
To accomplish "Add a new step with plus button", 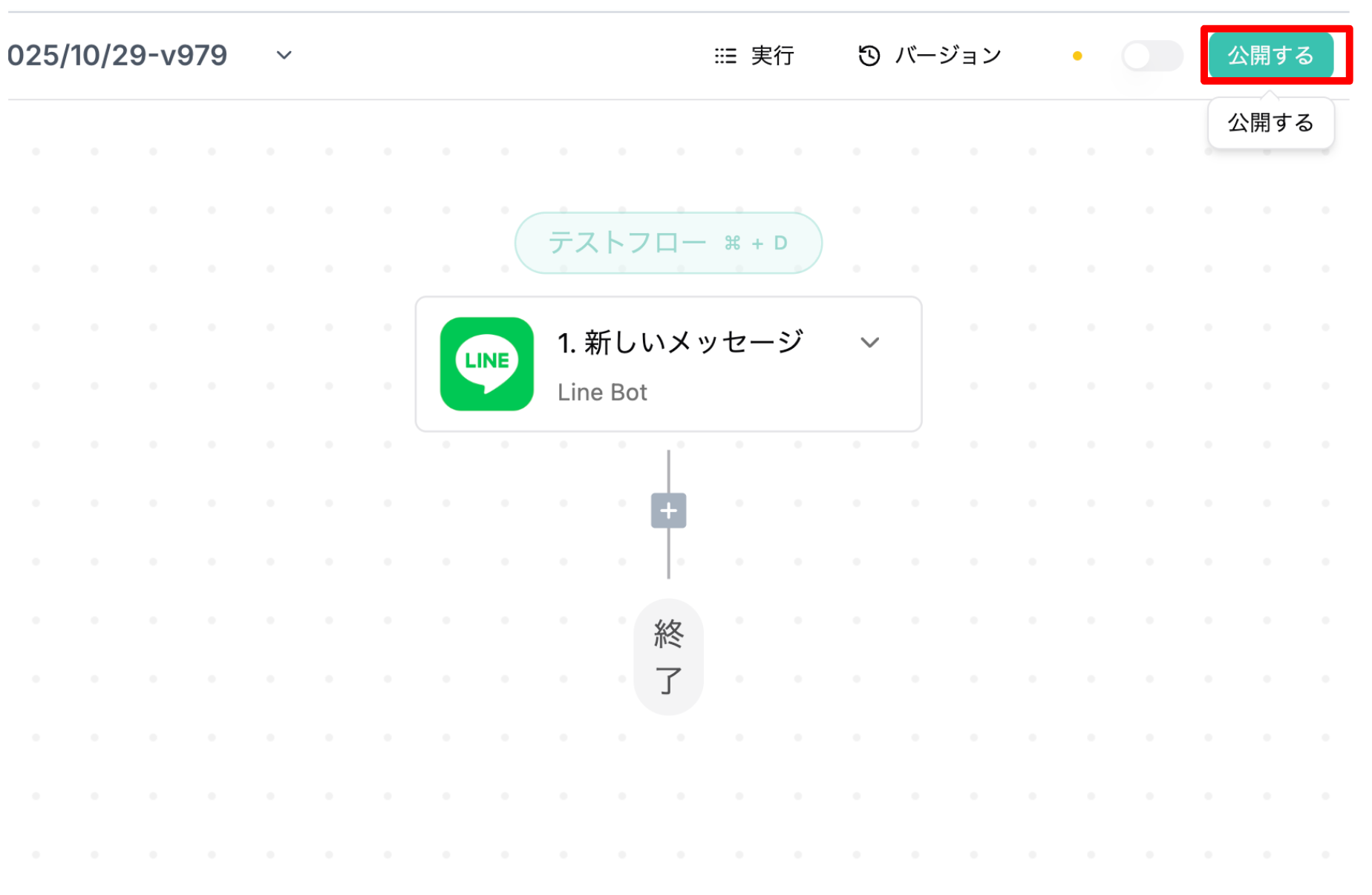I will coord(668,511).
